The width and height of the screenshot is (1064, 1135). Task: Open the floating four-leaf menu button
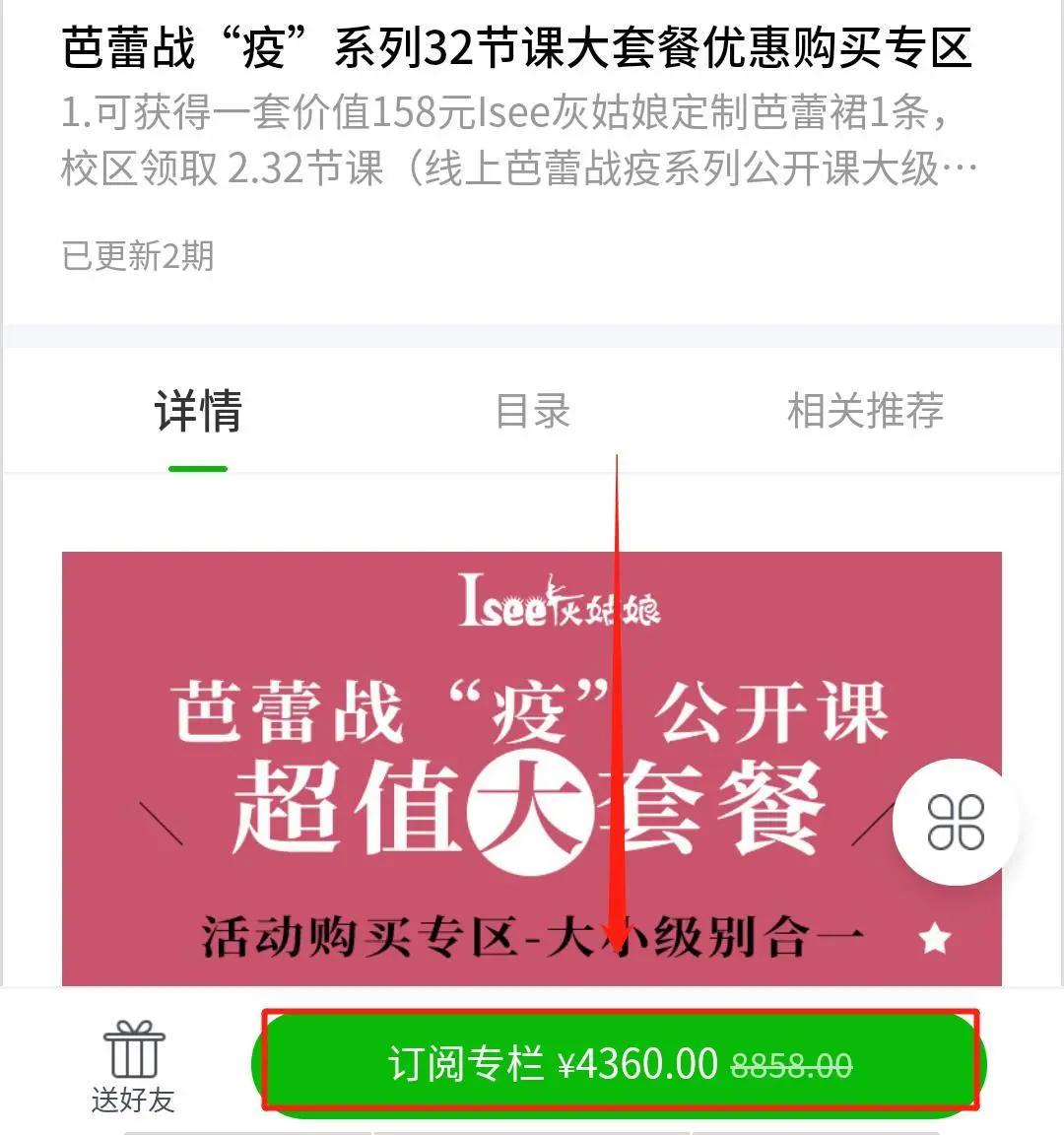[x=955, y=822]
